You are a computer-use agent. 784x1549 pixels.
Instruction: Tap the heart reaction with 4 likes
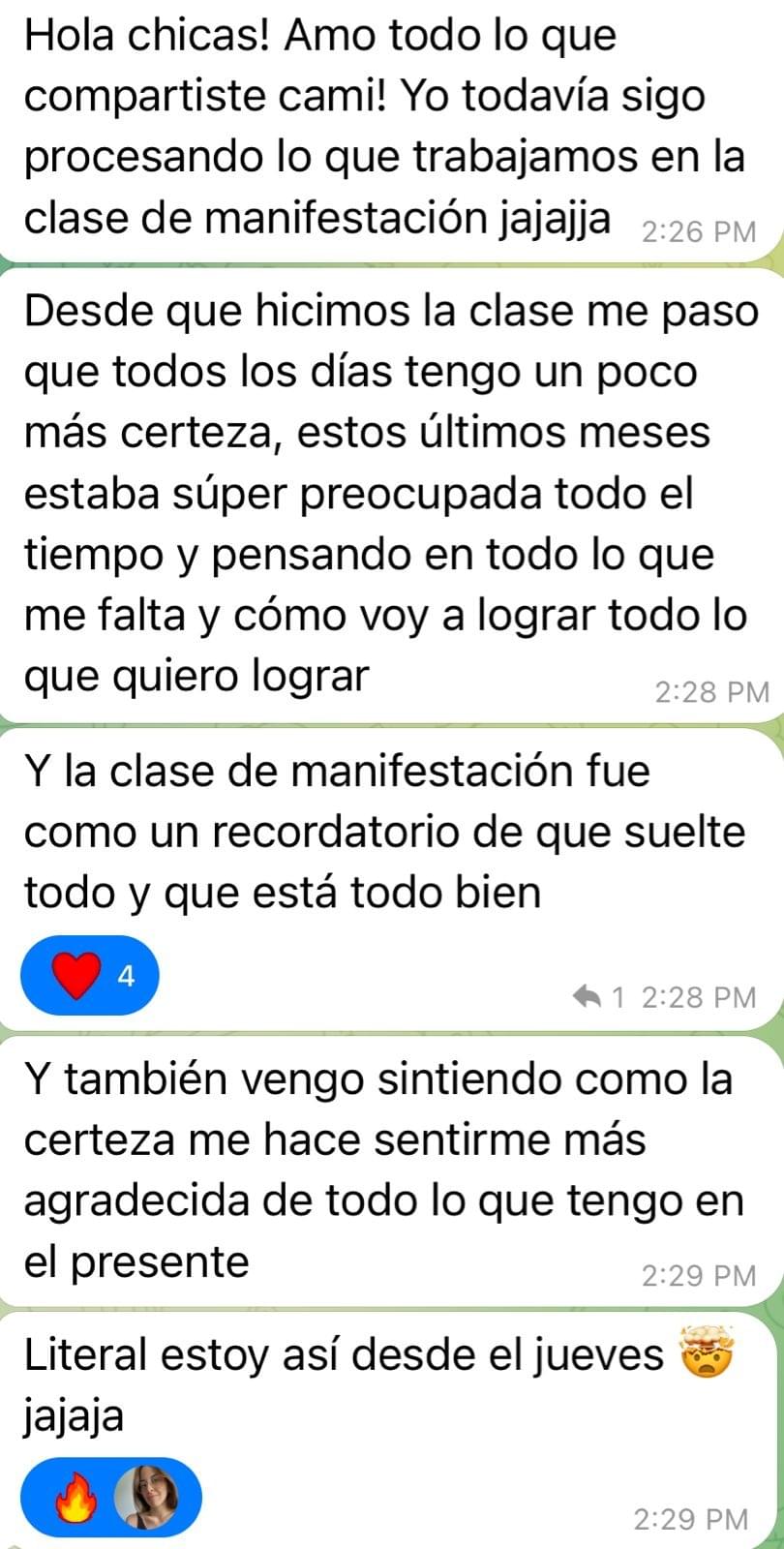(x=89, y=975)
